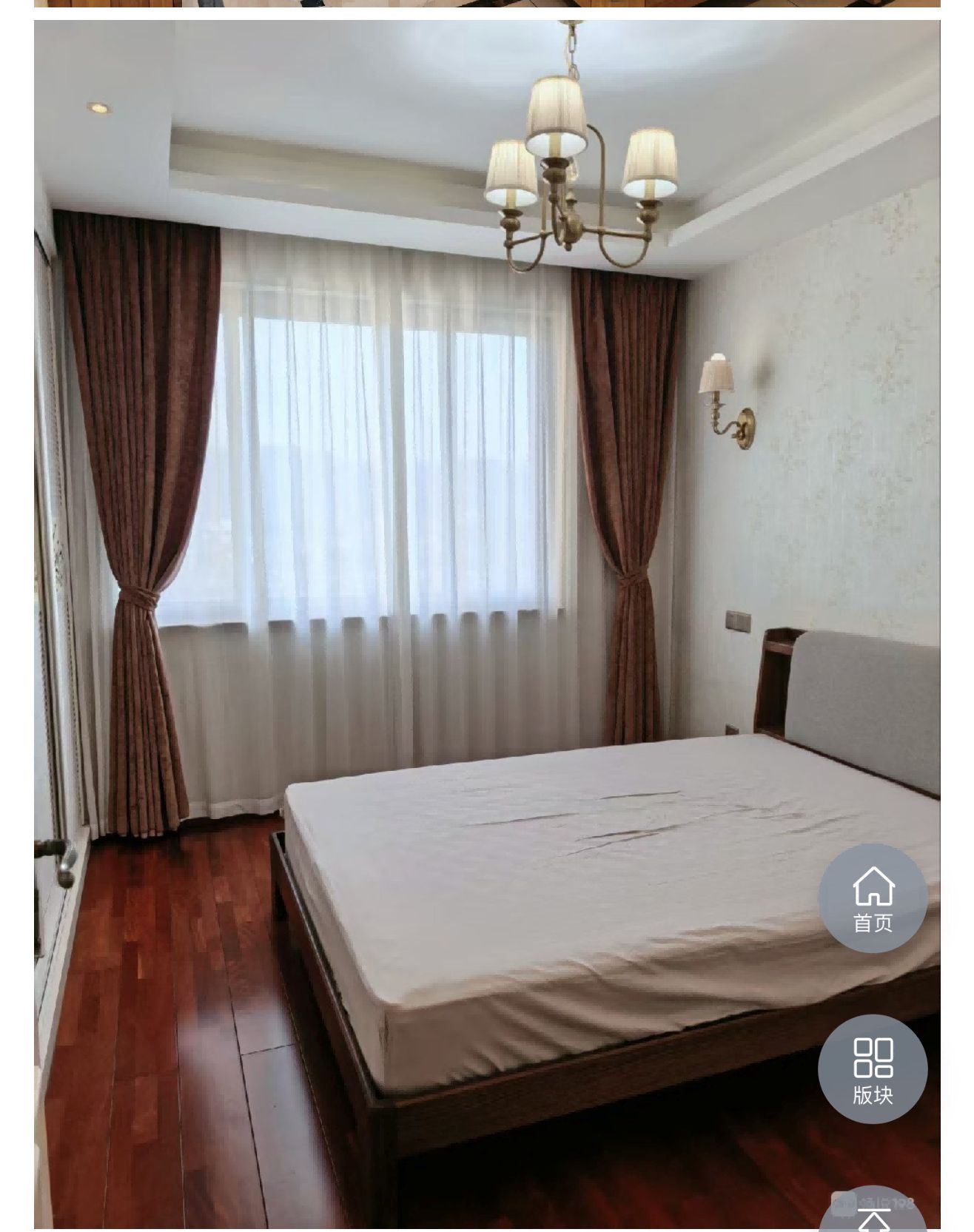
Task: Jump back to top of page
Action: [873, 1215]
